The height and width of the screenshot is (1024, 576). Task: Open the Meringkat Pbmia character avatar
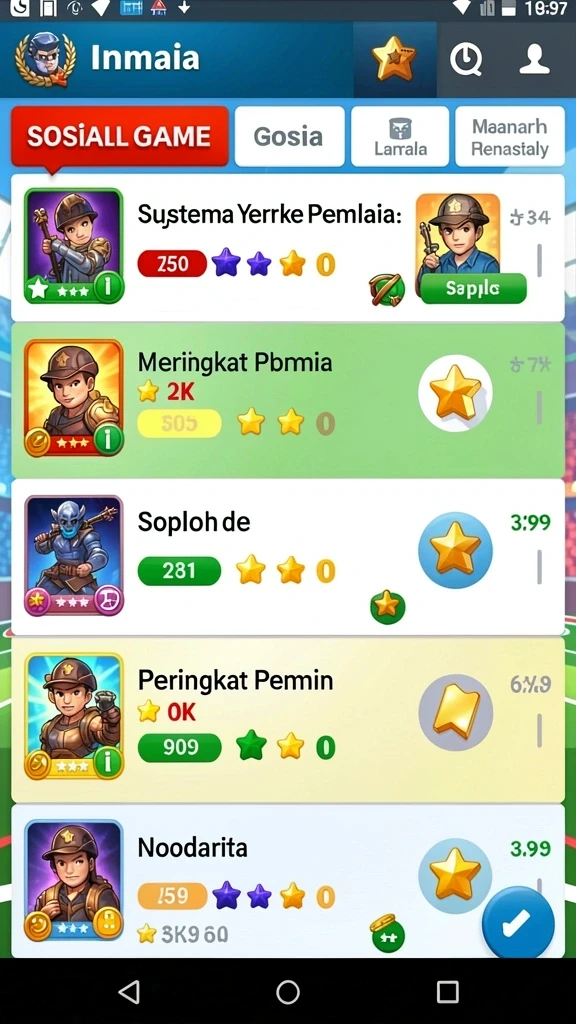point(74,398)
